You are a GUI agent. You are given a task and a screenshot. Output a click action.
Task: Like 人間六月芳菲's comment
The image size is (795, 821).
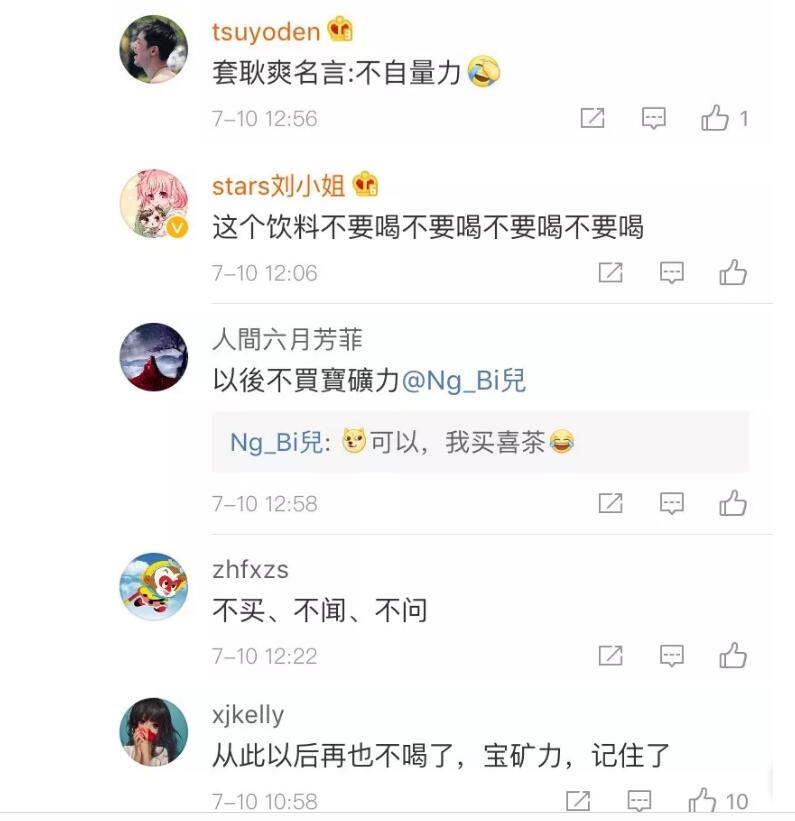[733, 503]
